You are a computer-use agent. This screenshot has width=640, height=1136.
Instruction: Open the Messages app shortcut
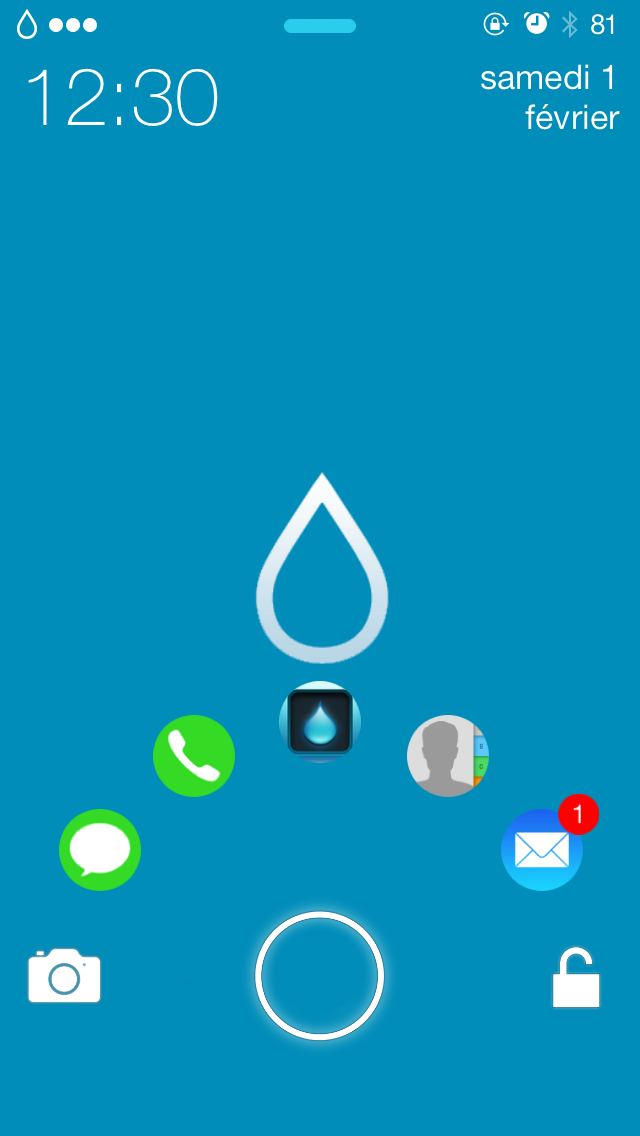(x=100, y=850)
